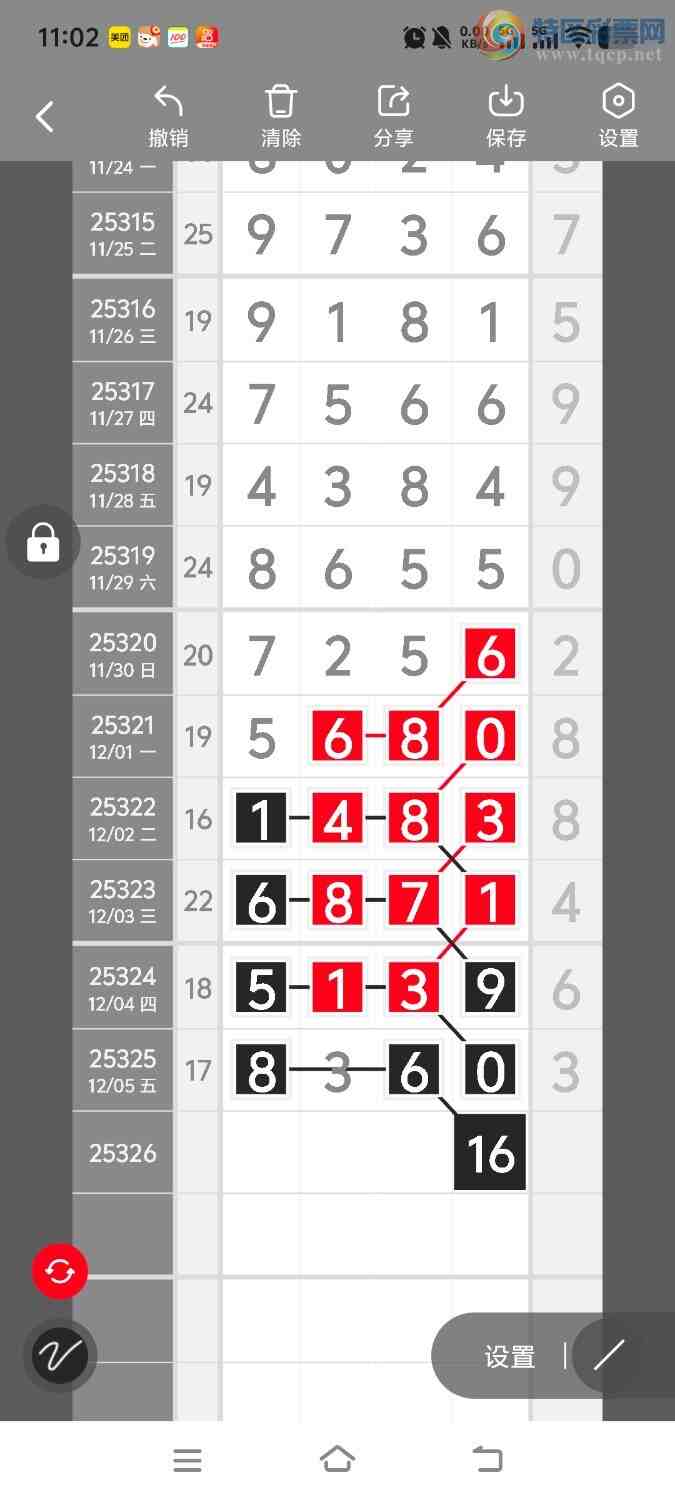Select the straight line drawing tool
Viewport: 675px width, 1500px height.
(608, 1356)
